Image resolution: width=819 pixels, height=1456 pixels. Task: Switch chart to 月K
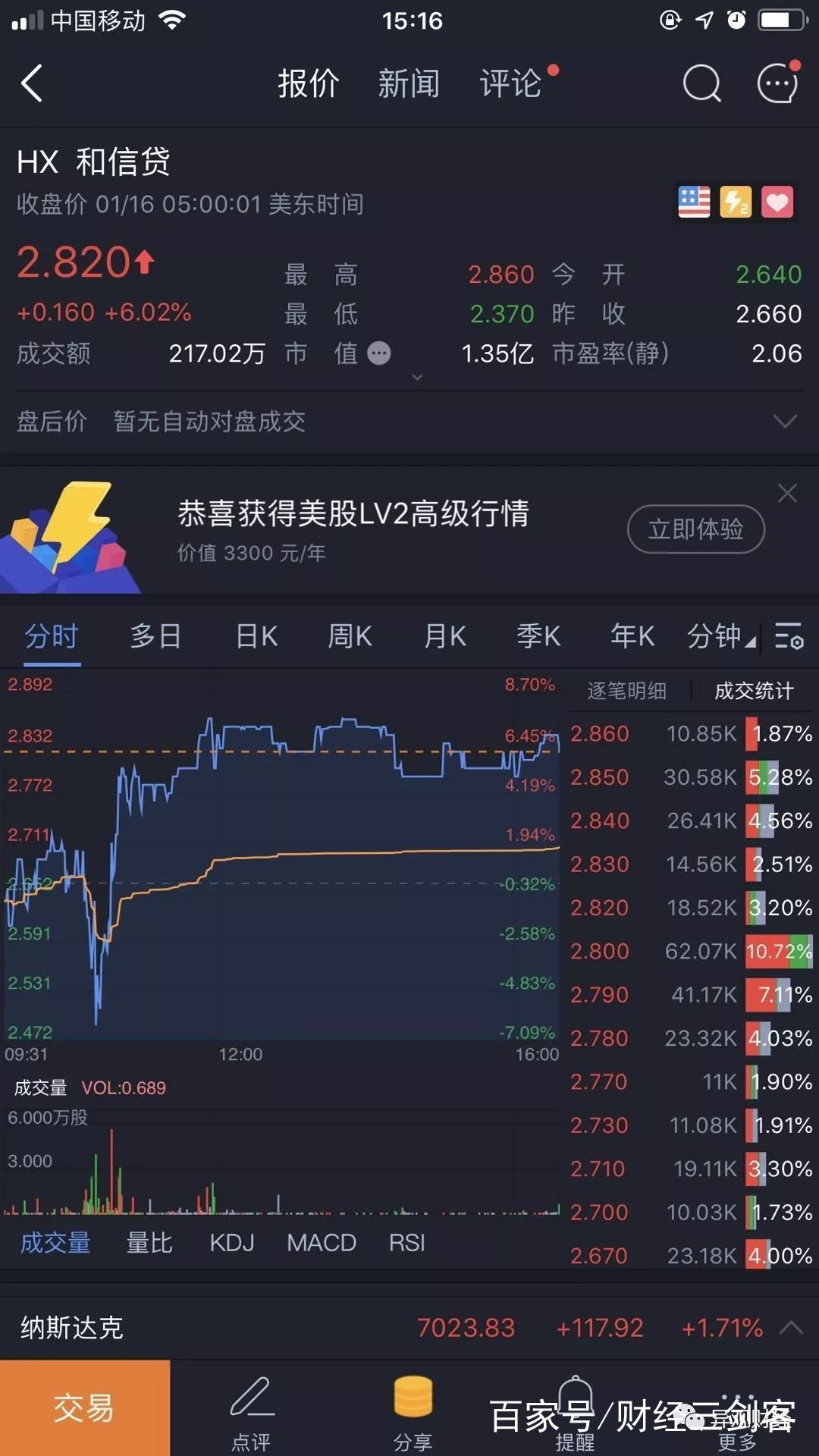[x=445, y=636]
